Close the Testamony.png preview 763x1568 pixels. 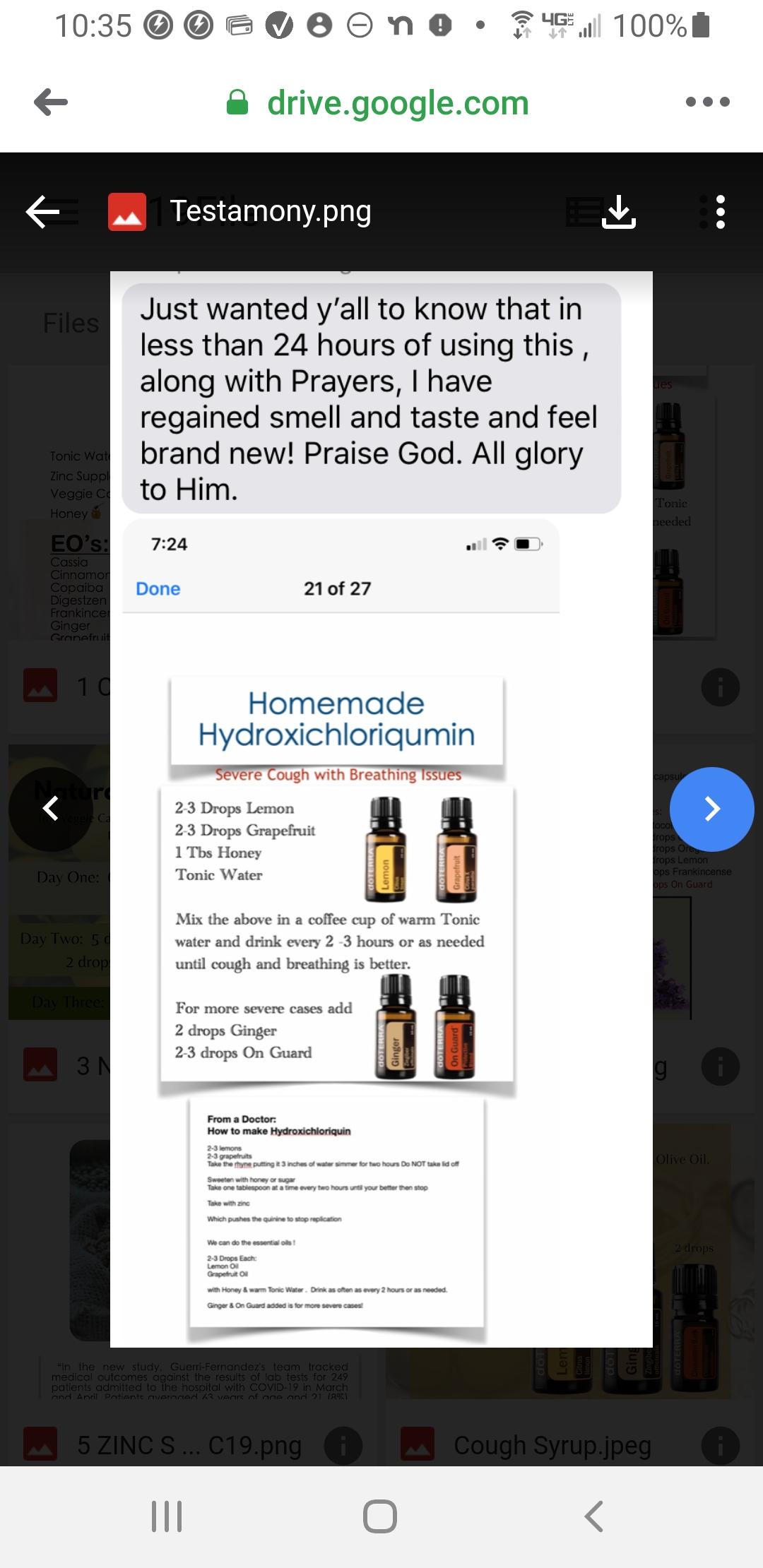tap(42, 212)
